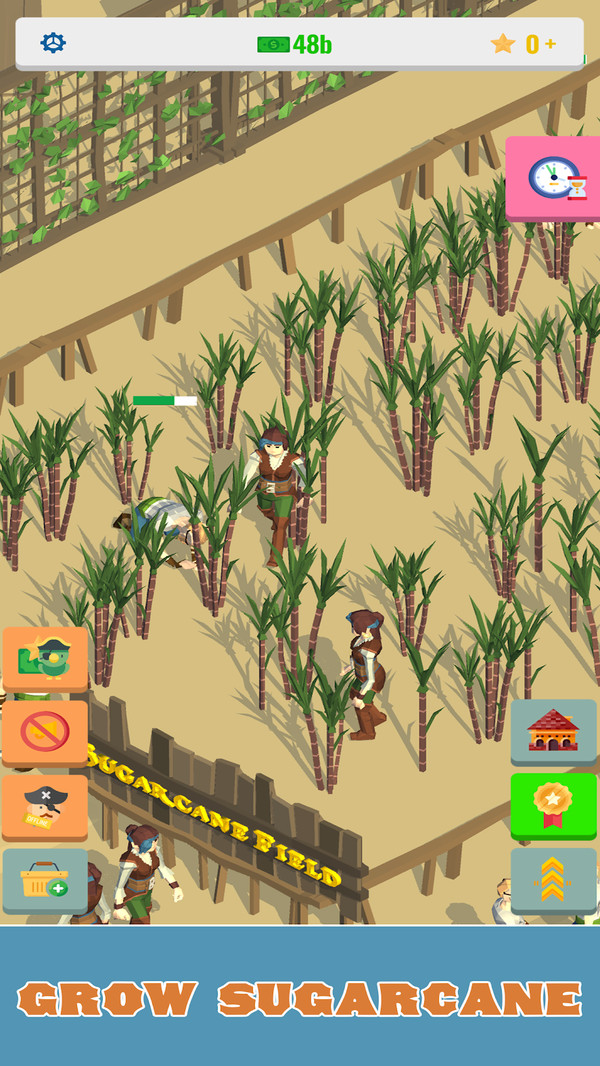
Task: Open the chevron rank upgrades button
Action: tap(553, 880)
